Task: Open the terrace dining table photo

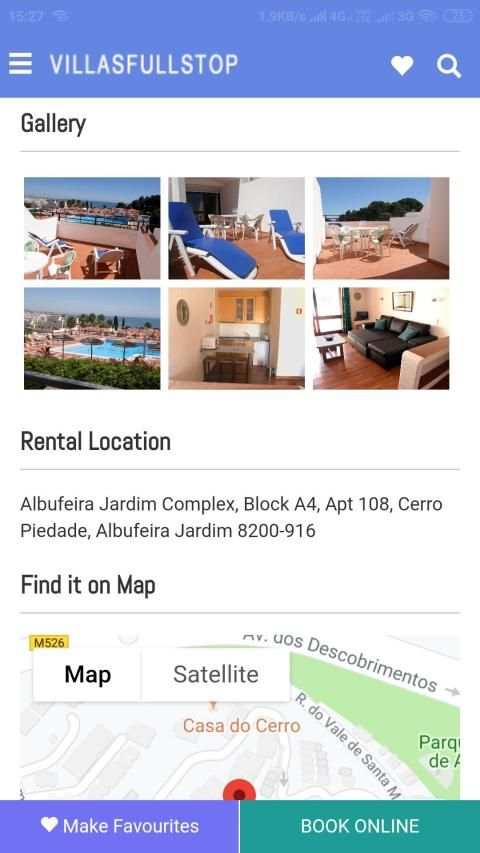Action: 381,228
